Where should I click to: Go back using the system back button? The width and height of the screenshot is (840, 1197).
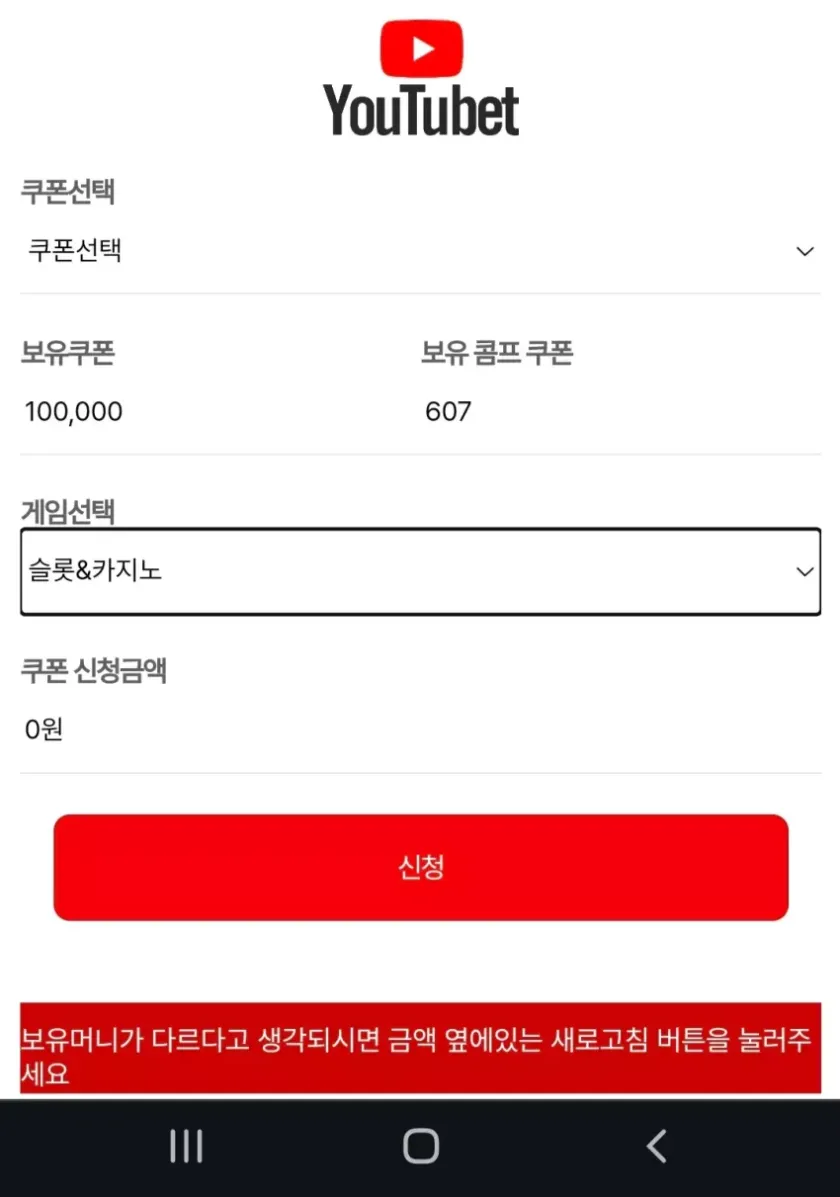tap(656, 1146)
